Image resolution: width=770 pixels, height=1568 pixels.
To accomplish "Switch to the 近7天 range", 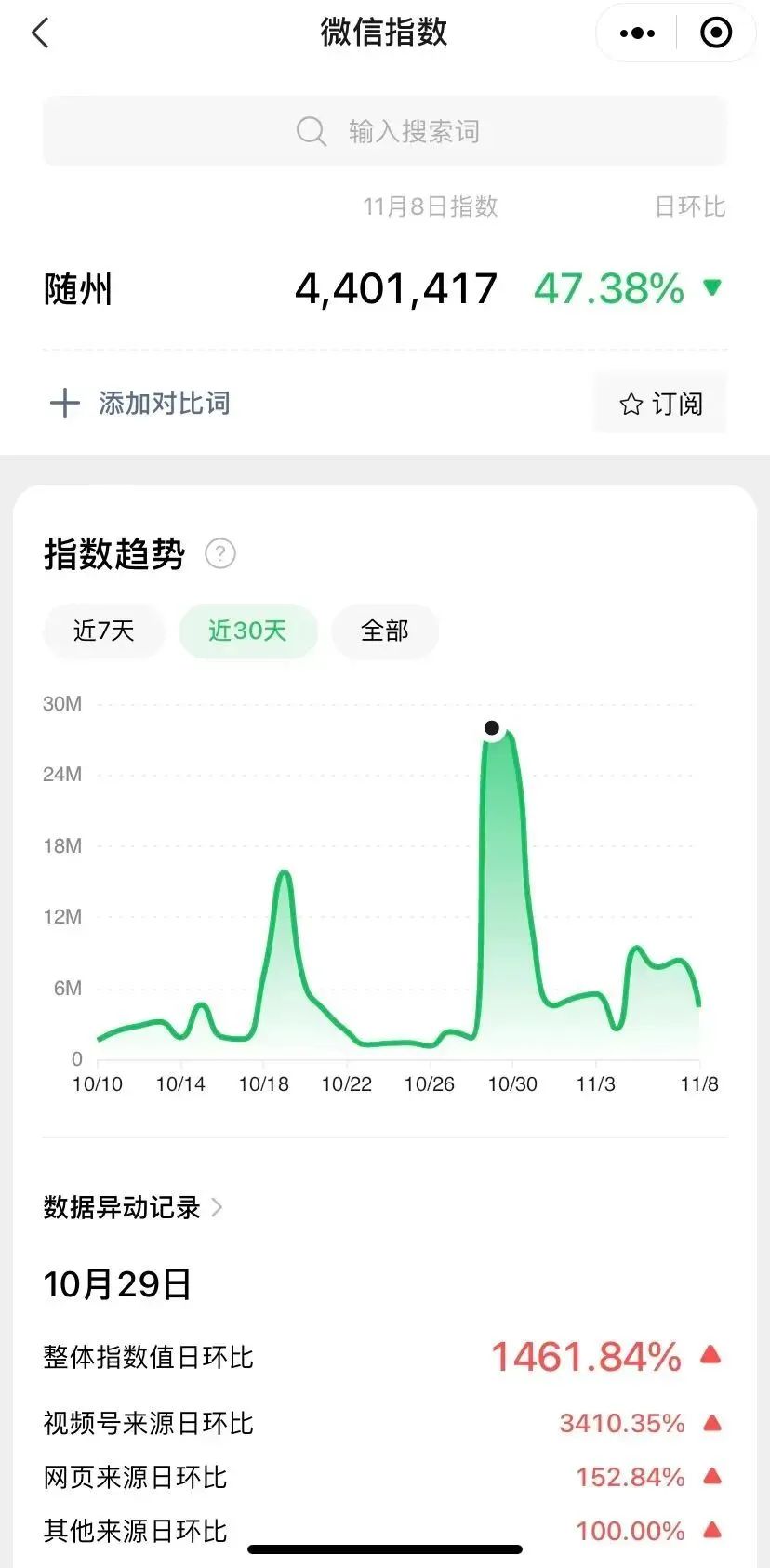I will [104, 631].
